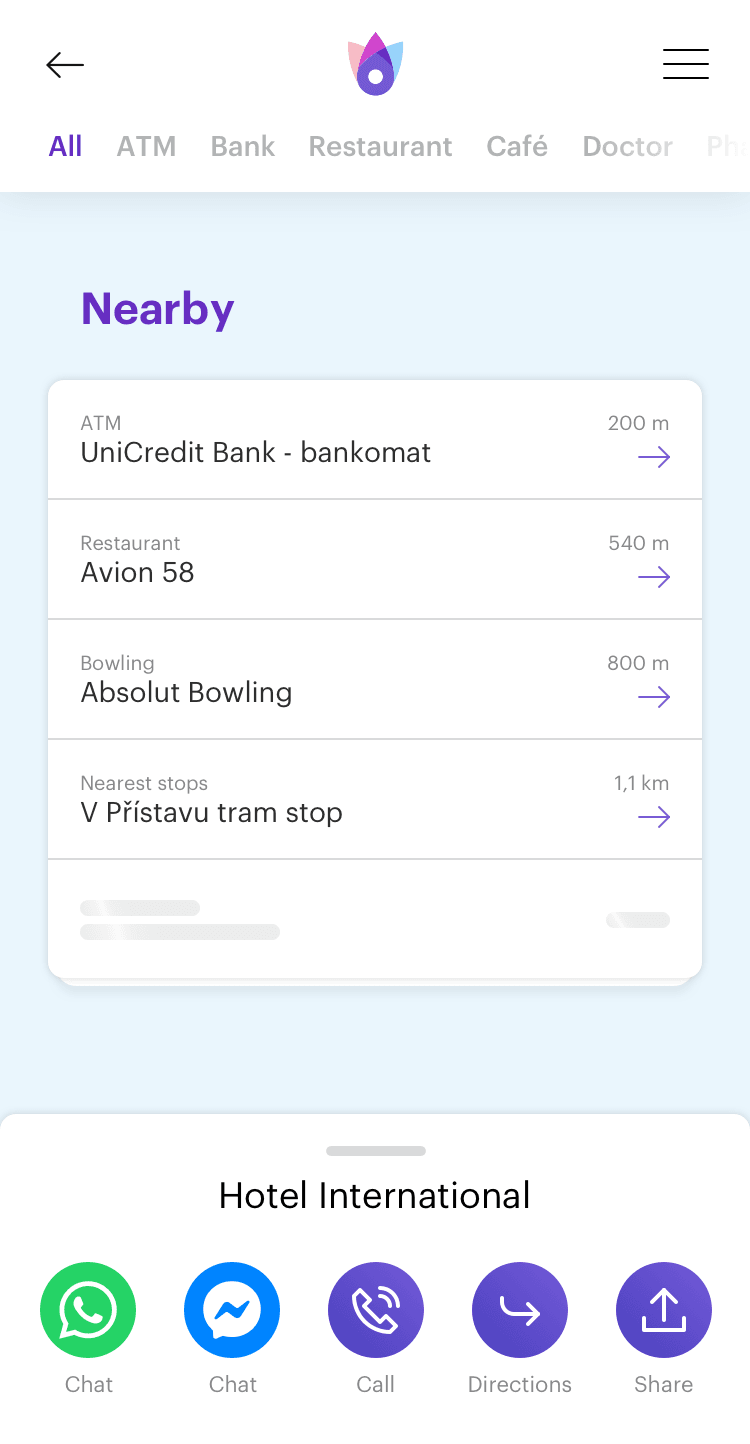
Task: Open V Přístavu tram stop row
Action: pos(375,800)
